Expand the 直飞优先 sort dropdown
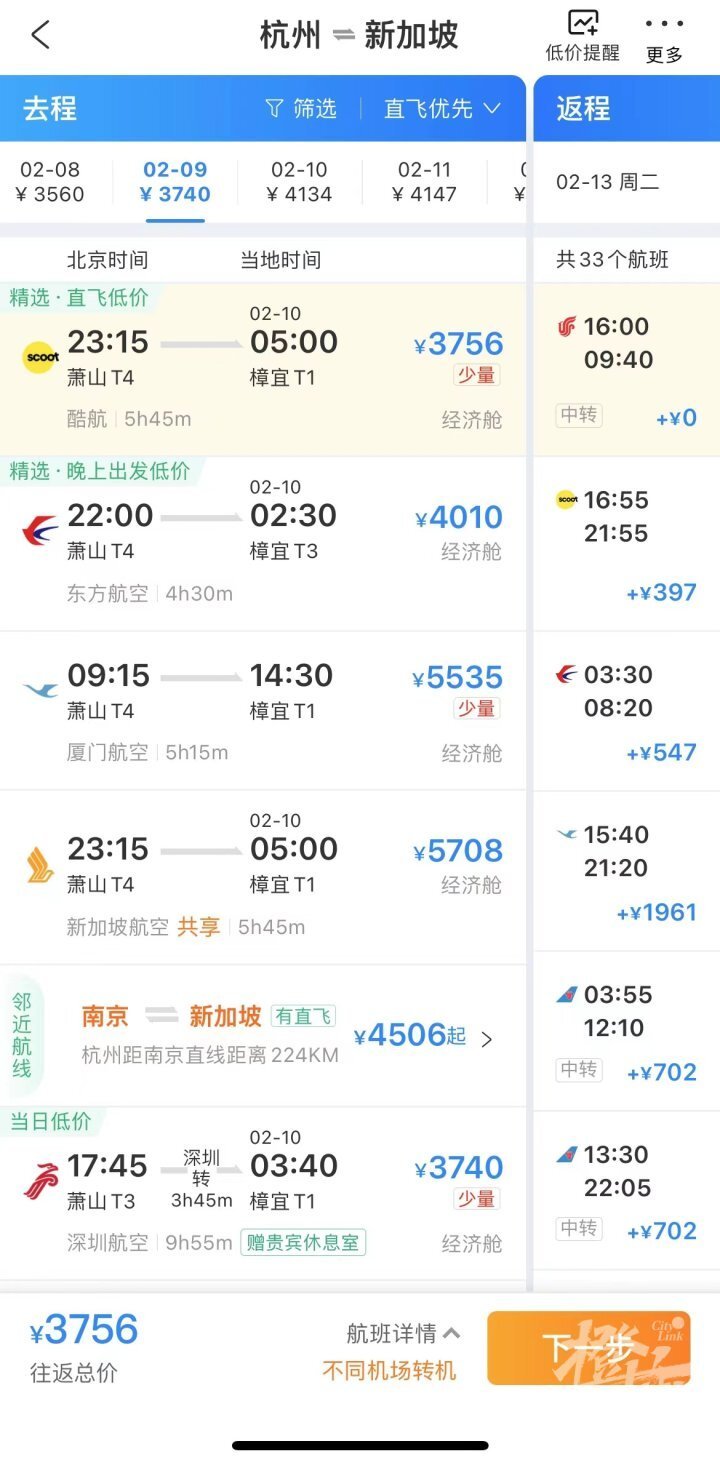Screen dimensions: 720x1465 [x=442, y=108]
